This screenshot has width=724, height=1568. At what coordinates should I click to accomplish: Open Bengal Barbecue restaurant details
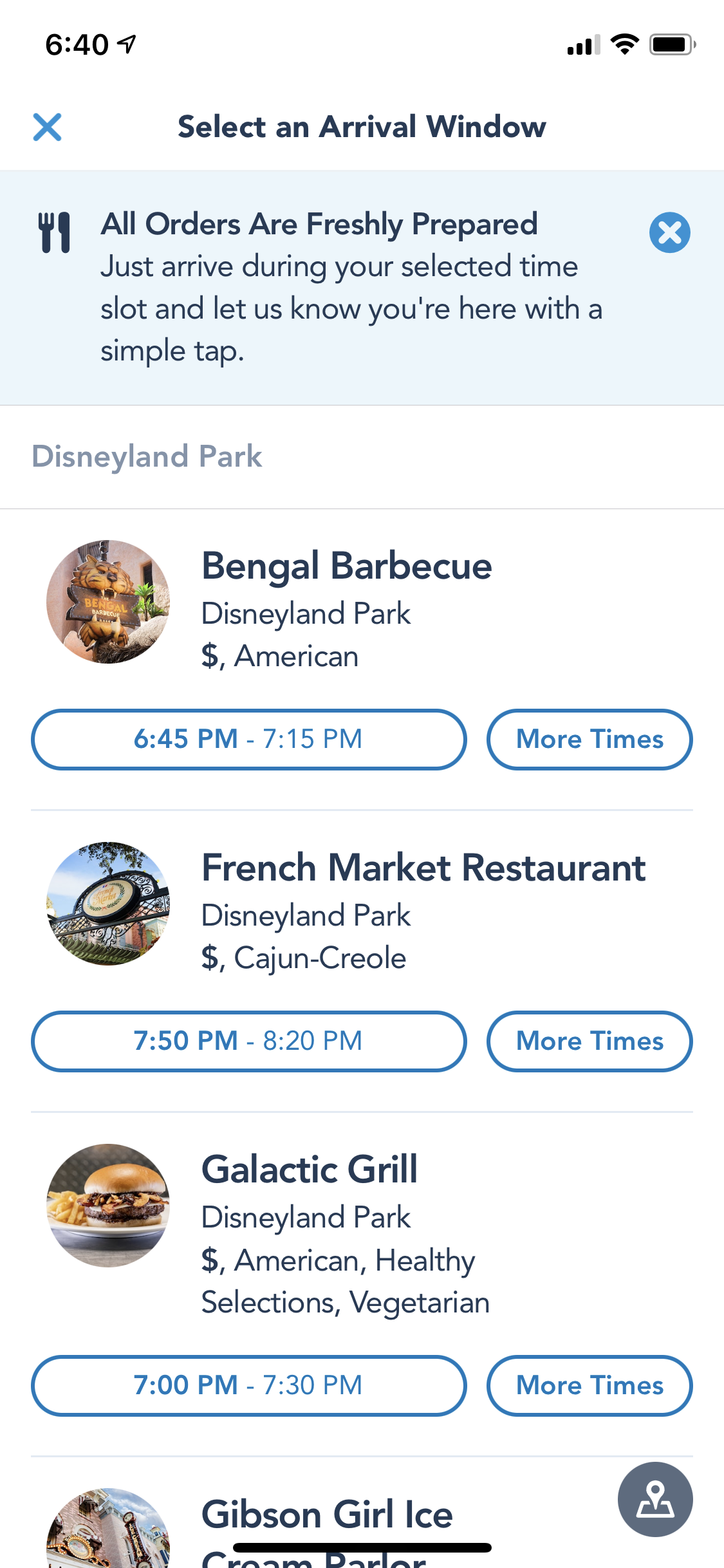coord(346,566)
